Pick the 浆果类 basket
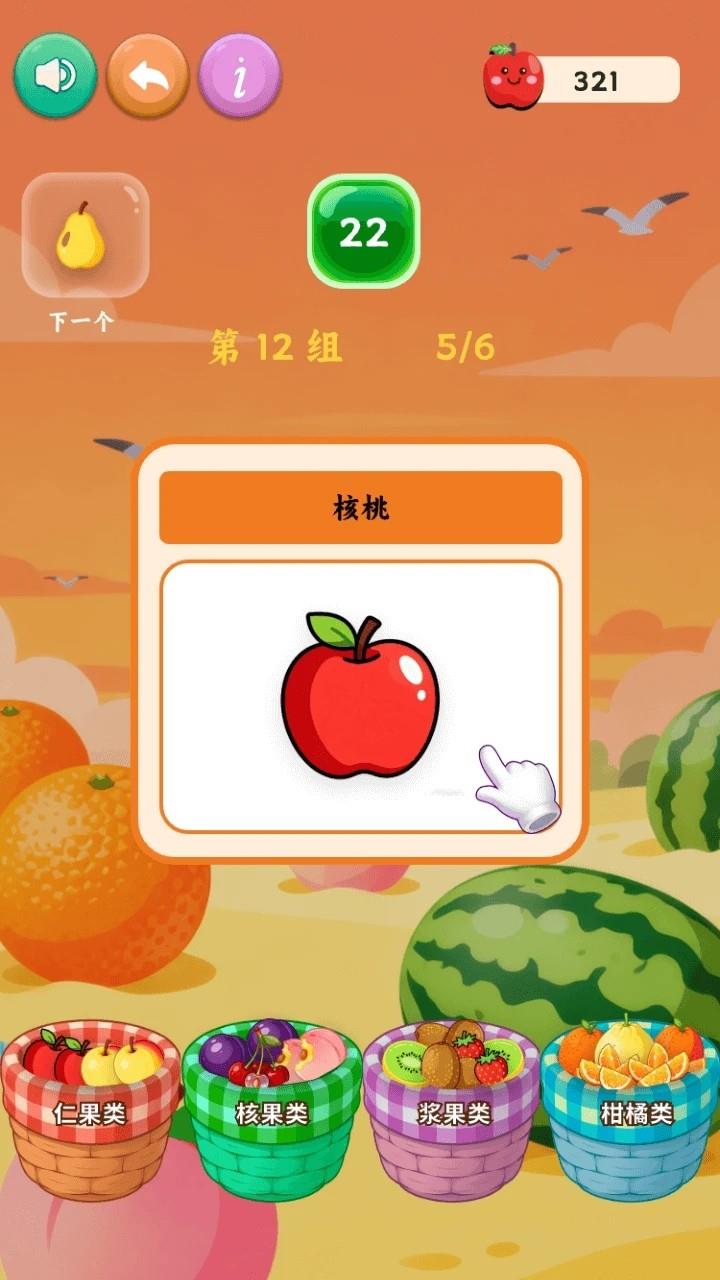Viewport: 720px width, 1280px height. click(452, 1112)
